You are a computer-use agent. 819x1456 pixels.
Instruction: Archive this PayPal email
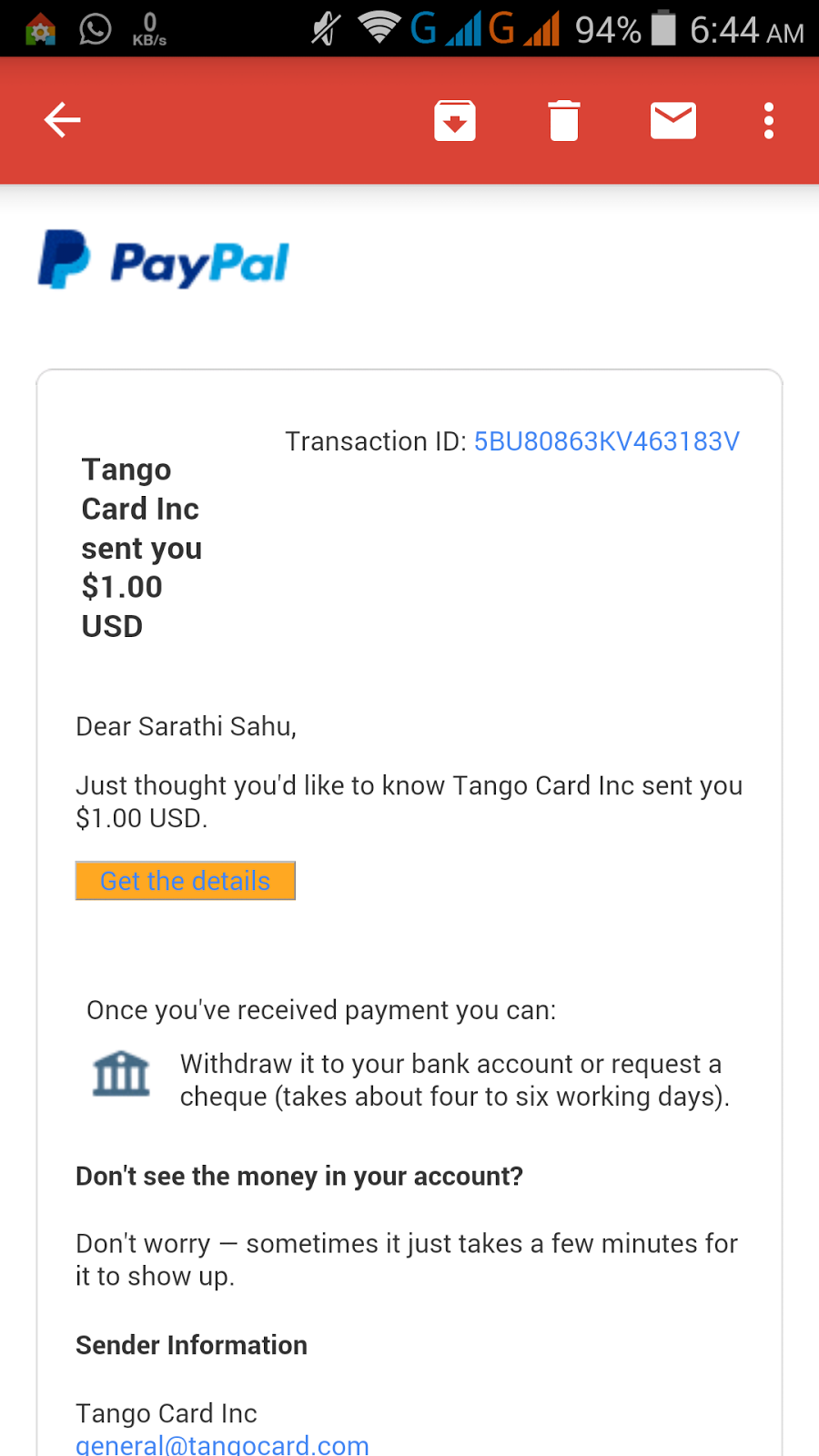click(x=455, y=120)
